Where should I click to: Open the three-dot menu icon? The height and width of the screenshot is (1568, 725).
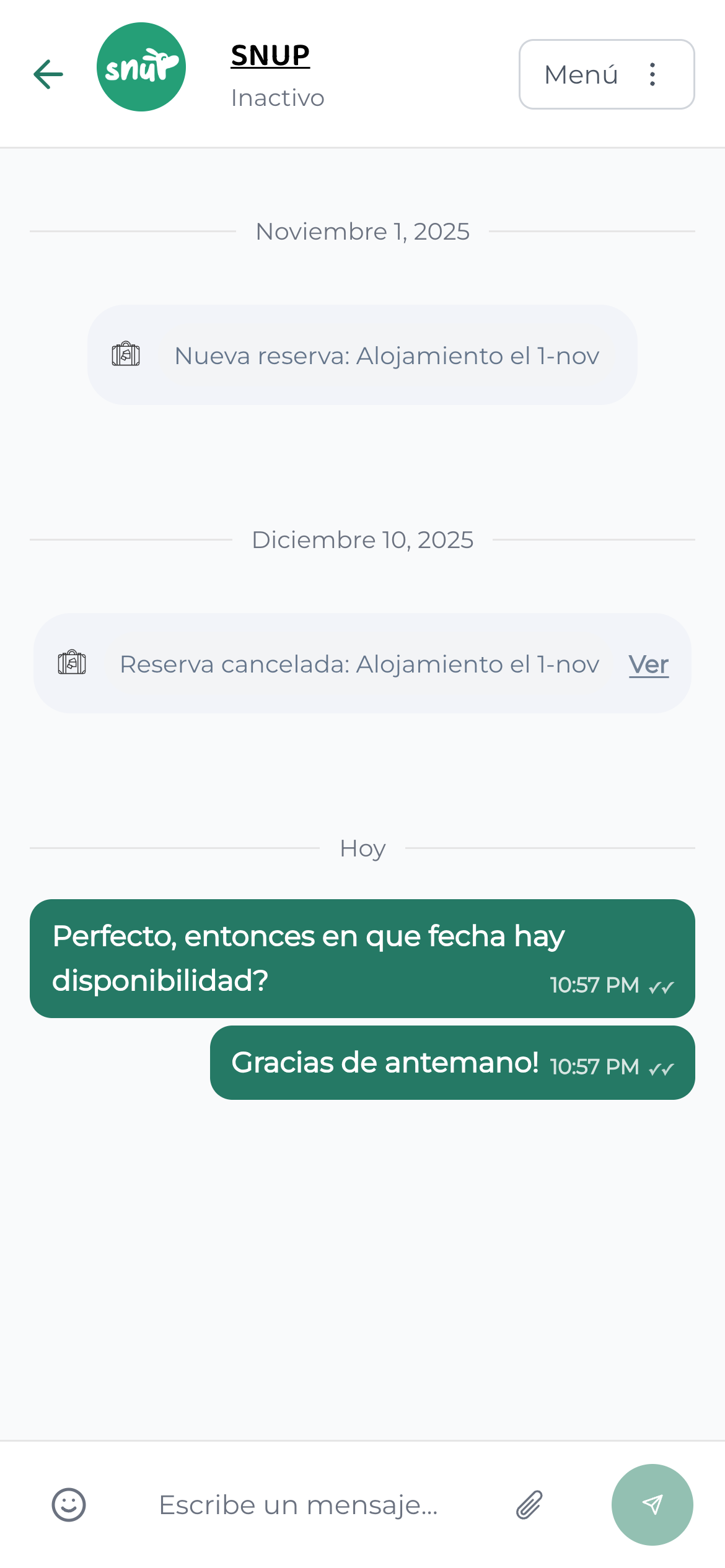click(x=652, y=74)
